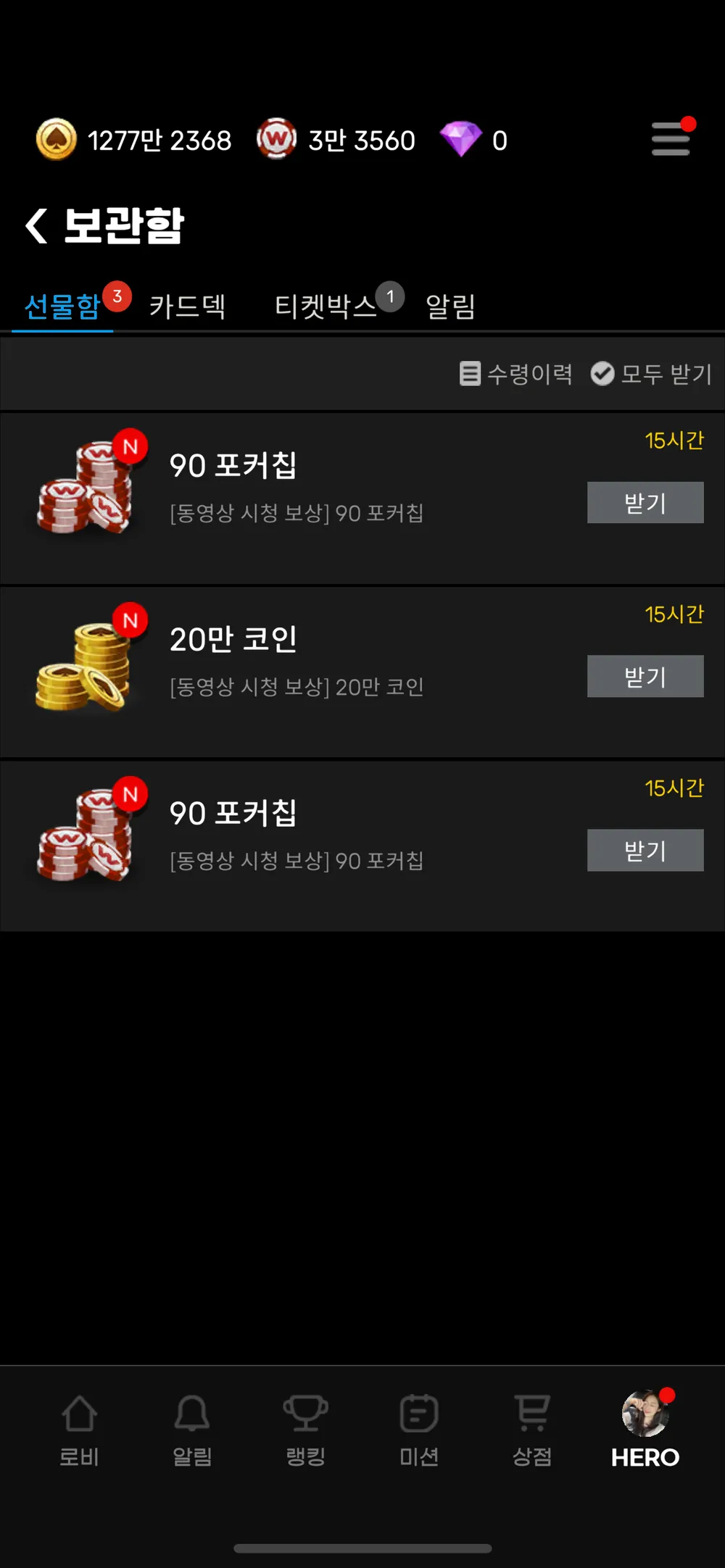Screen dimensions: 725x1568
Task: Open the 티켓박스 tab
Action: [x=326, y=306]
